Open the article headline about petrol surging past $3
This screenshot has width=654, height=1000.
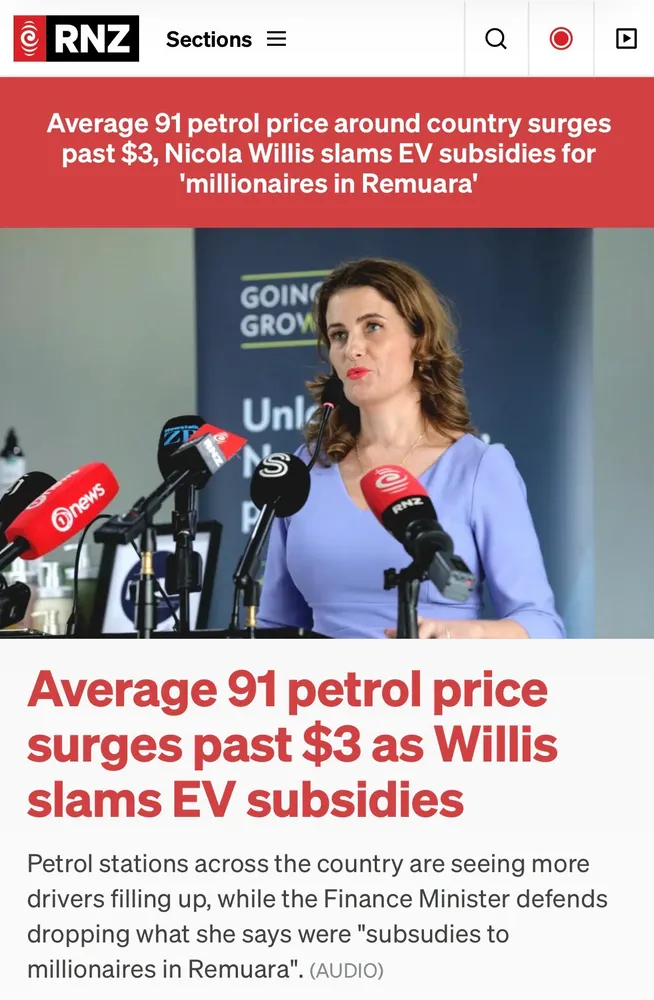click(x=292, y=745)
